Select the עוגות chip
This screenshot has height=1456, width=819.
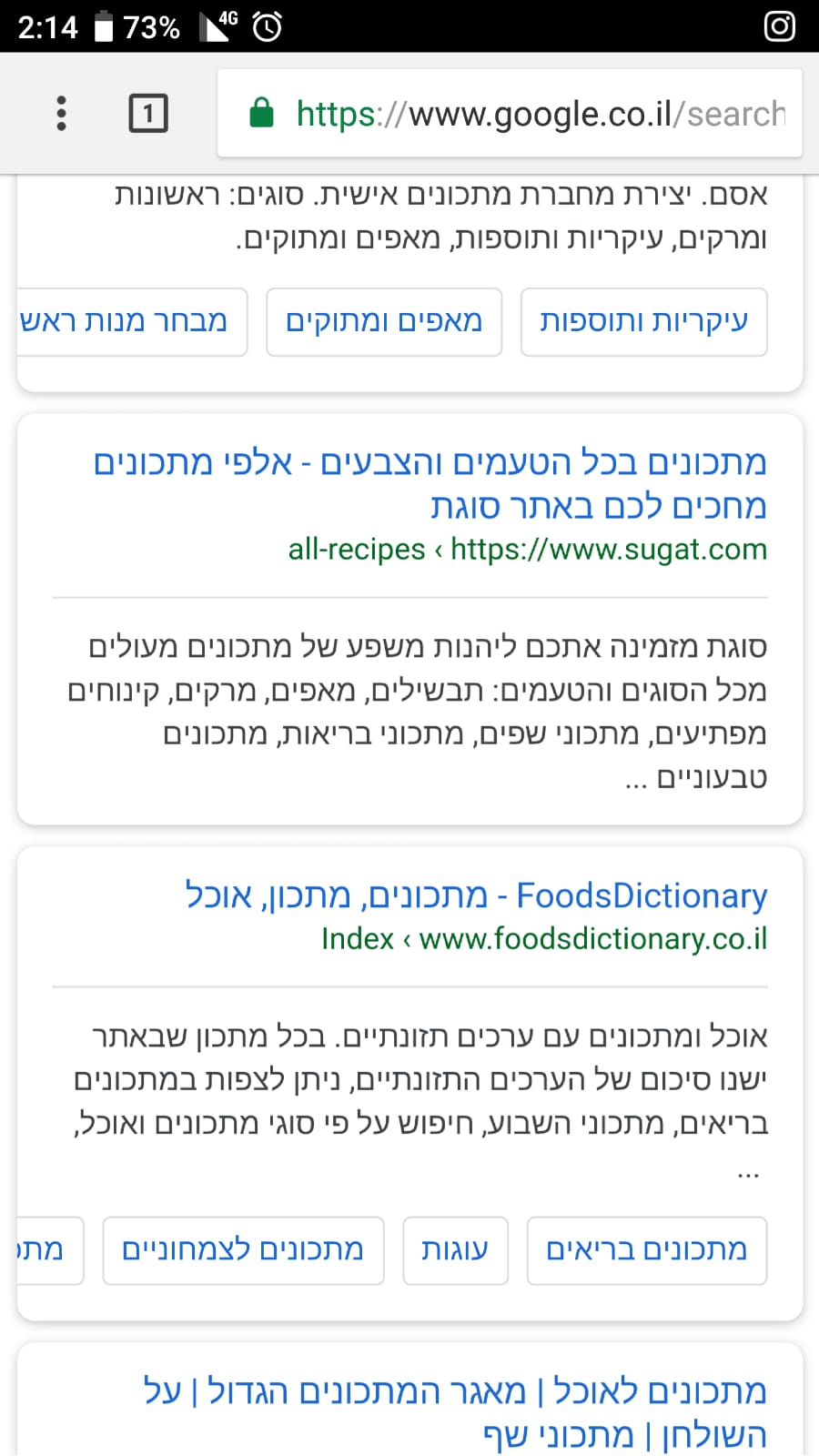tap(455, 1250)
